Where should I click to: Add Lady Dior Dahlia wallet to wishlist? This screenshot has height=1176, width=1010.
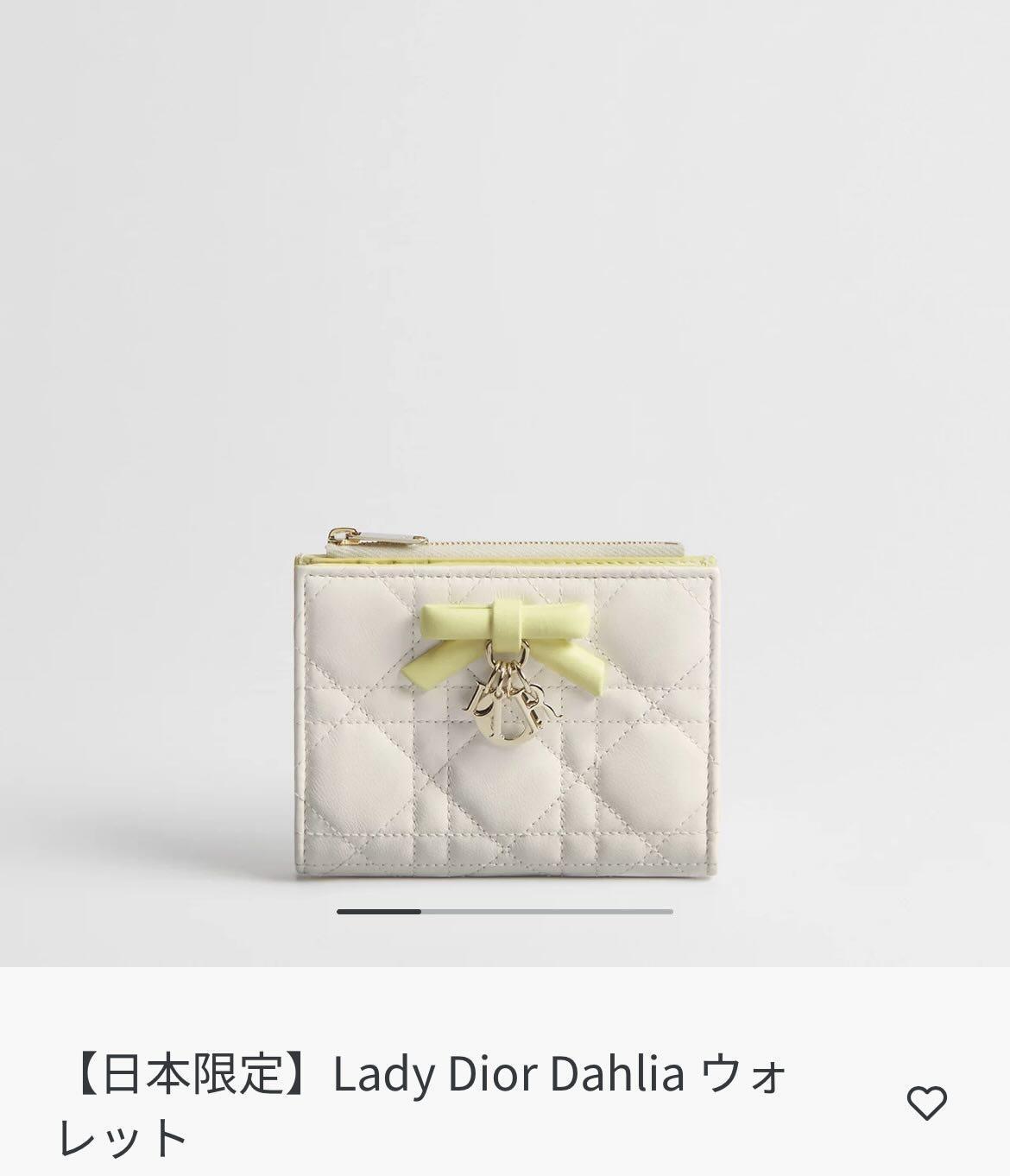coord(926,1103)
